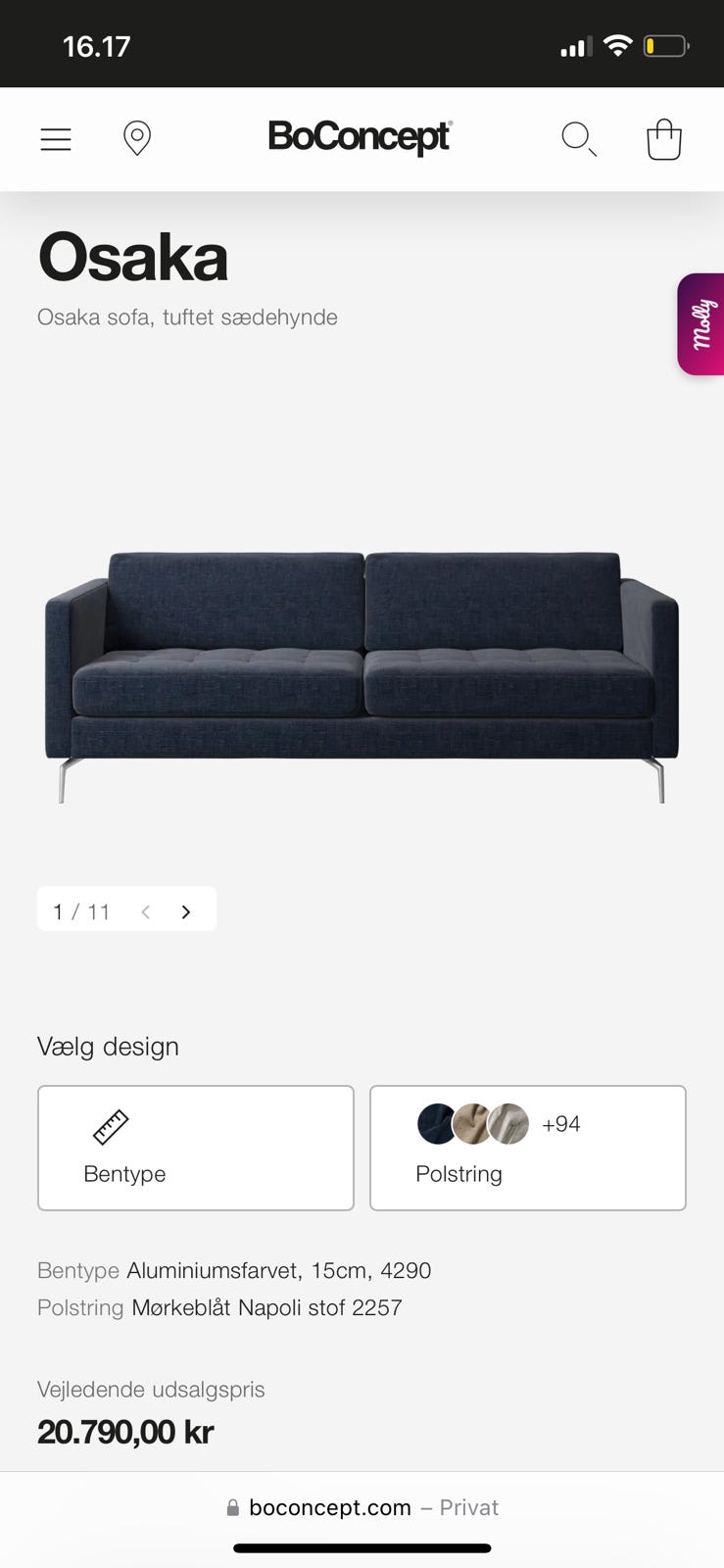
Task: Open the Osaka sofa image
Action: [x=362, y=676]
